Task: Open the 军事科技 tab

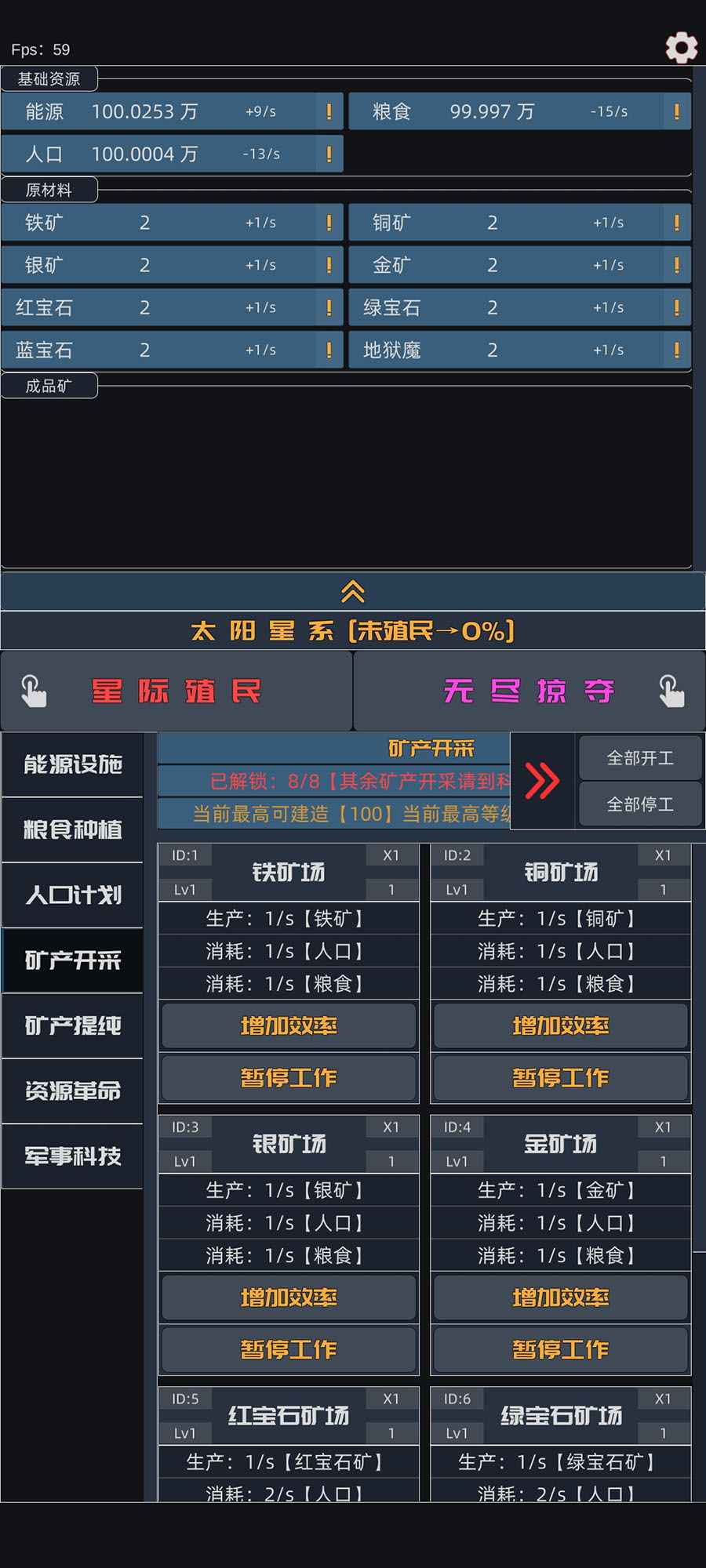Action: coord(73,1156)
